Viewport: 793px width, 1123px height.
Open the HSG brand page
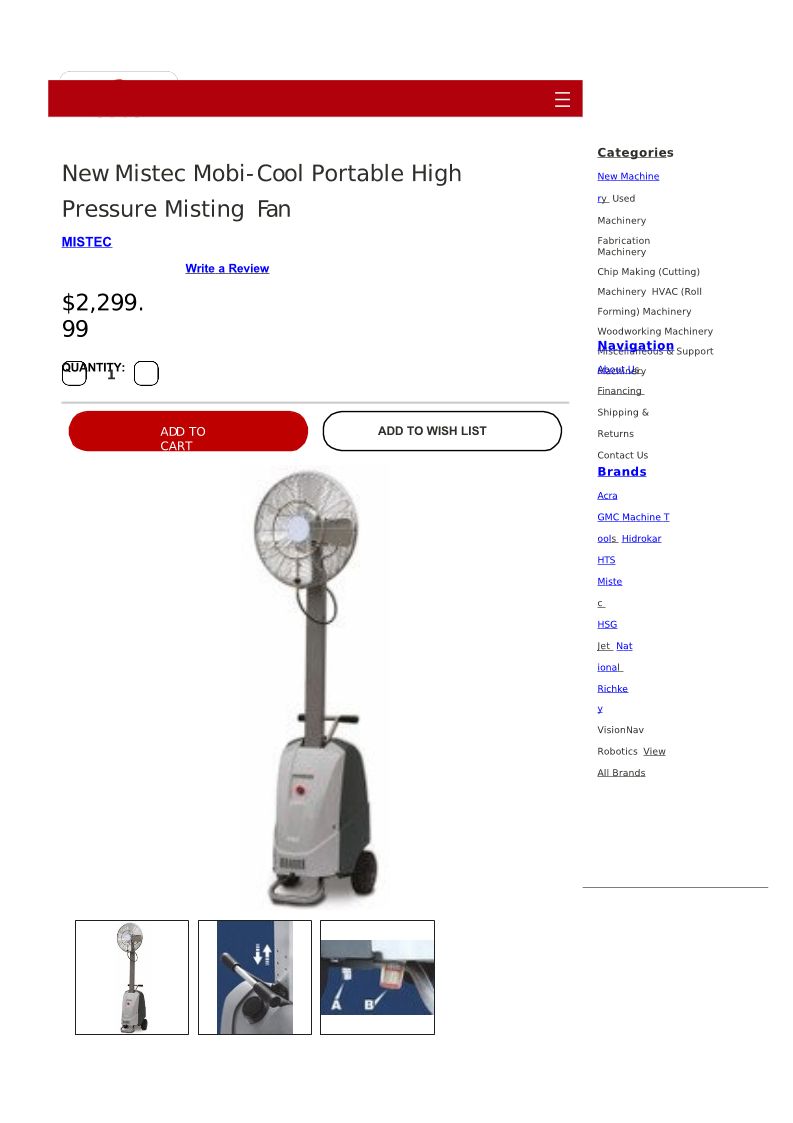[607, 625]
